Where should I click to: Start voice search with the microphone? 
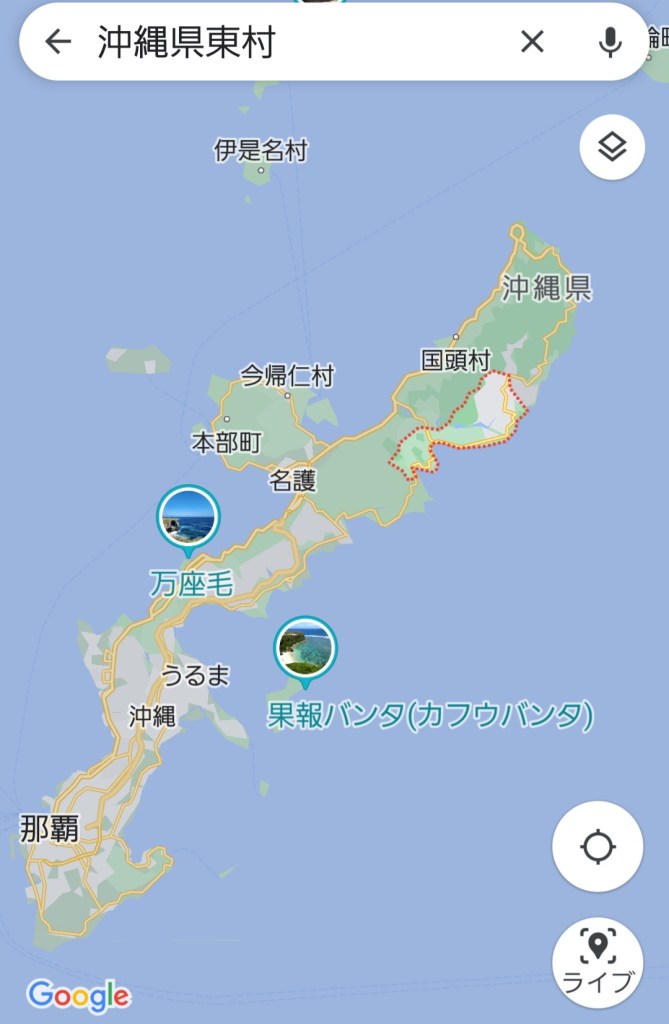click(610, 42)
